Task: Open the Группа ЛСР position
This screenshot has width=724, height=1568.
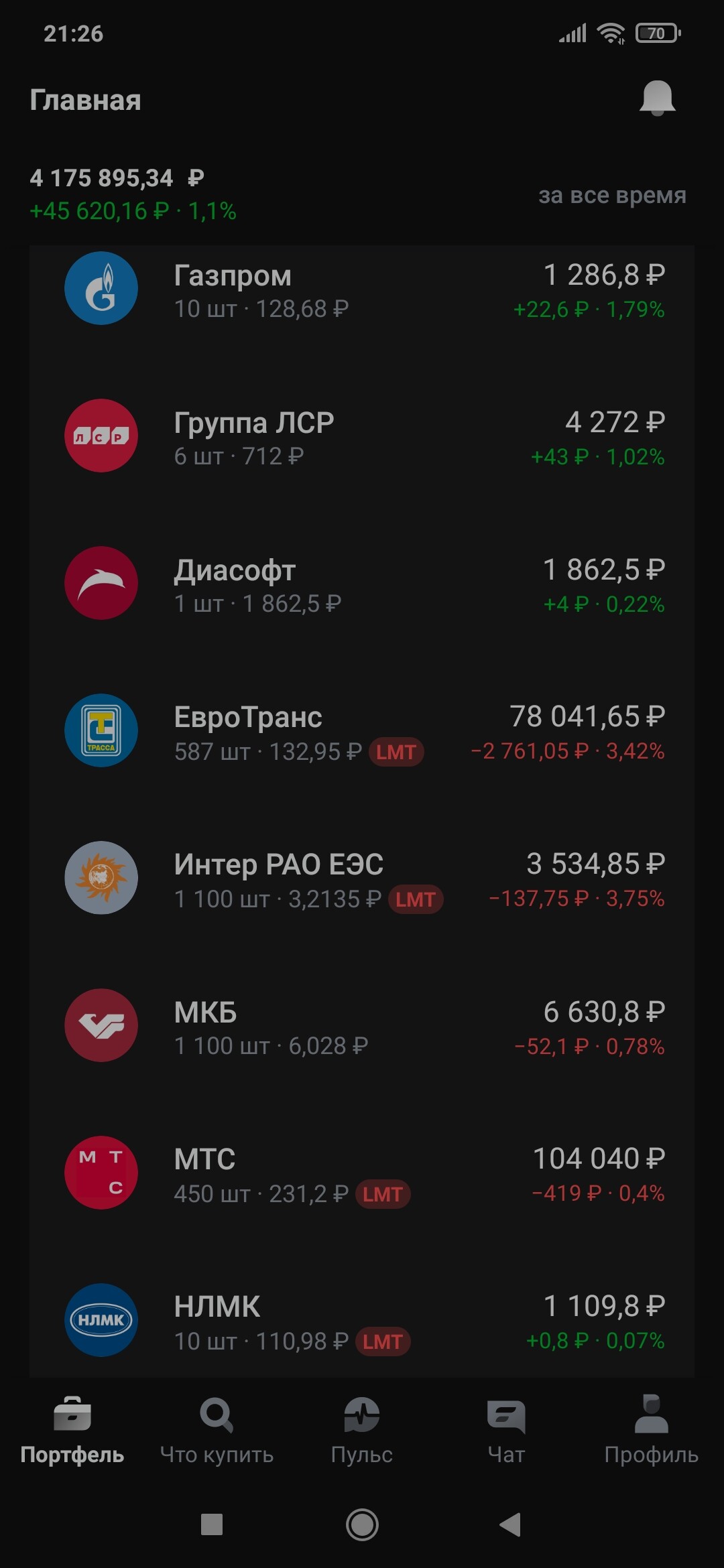Action: [x=362, y=438]
